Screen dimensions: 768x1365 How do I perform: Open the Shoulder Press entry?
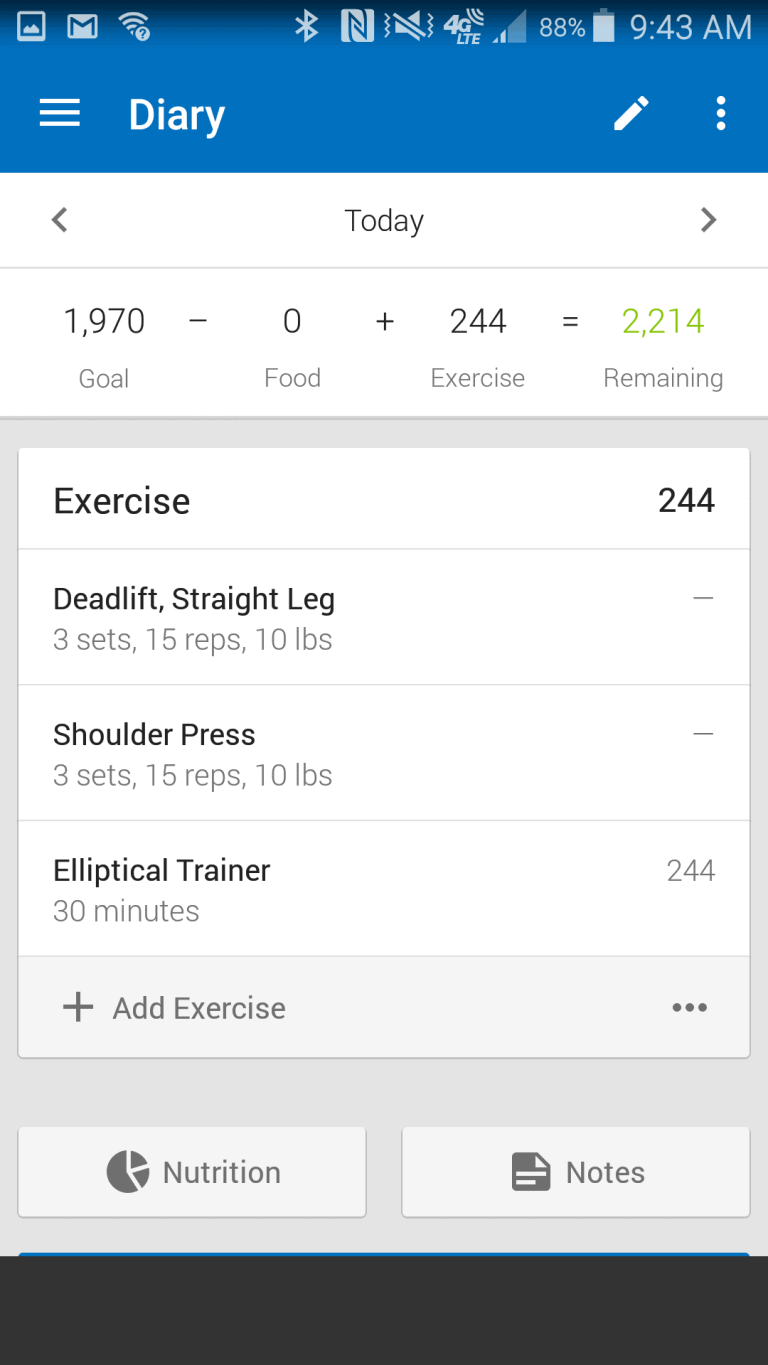pyautogui.click(x=384, y=753)
